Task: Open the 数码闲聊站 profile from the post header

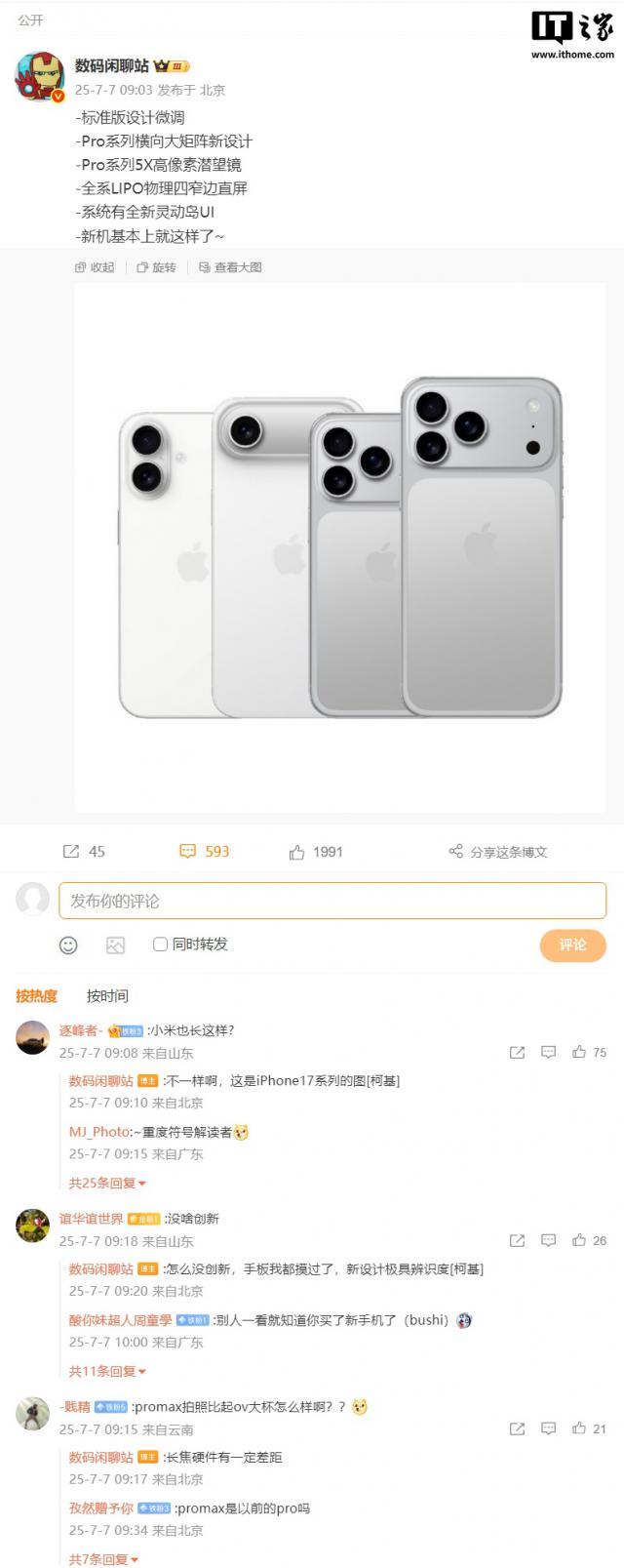Action: (112, 65)
